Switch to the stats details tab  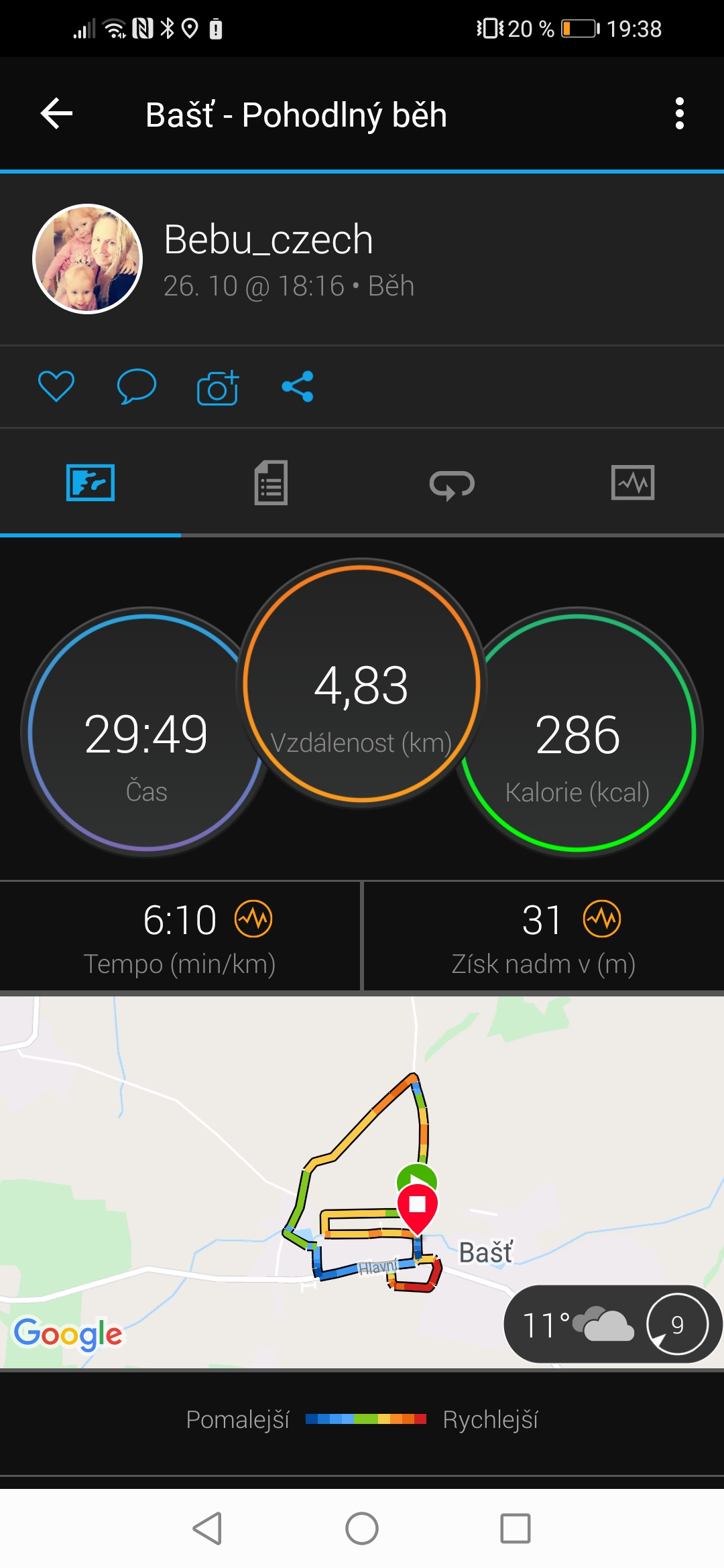(x=271, y=482)
